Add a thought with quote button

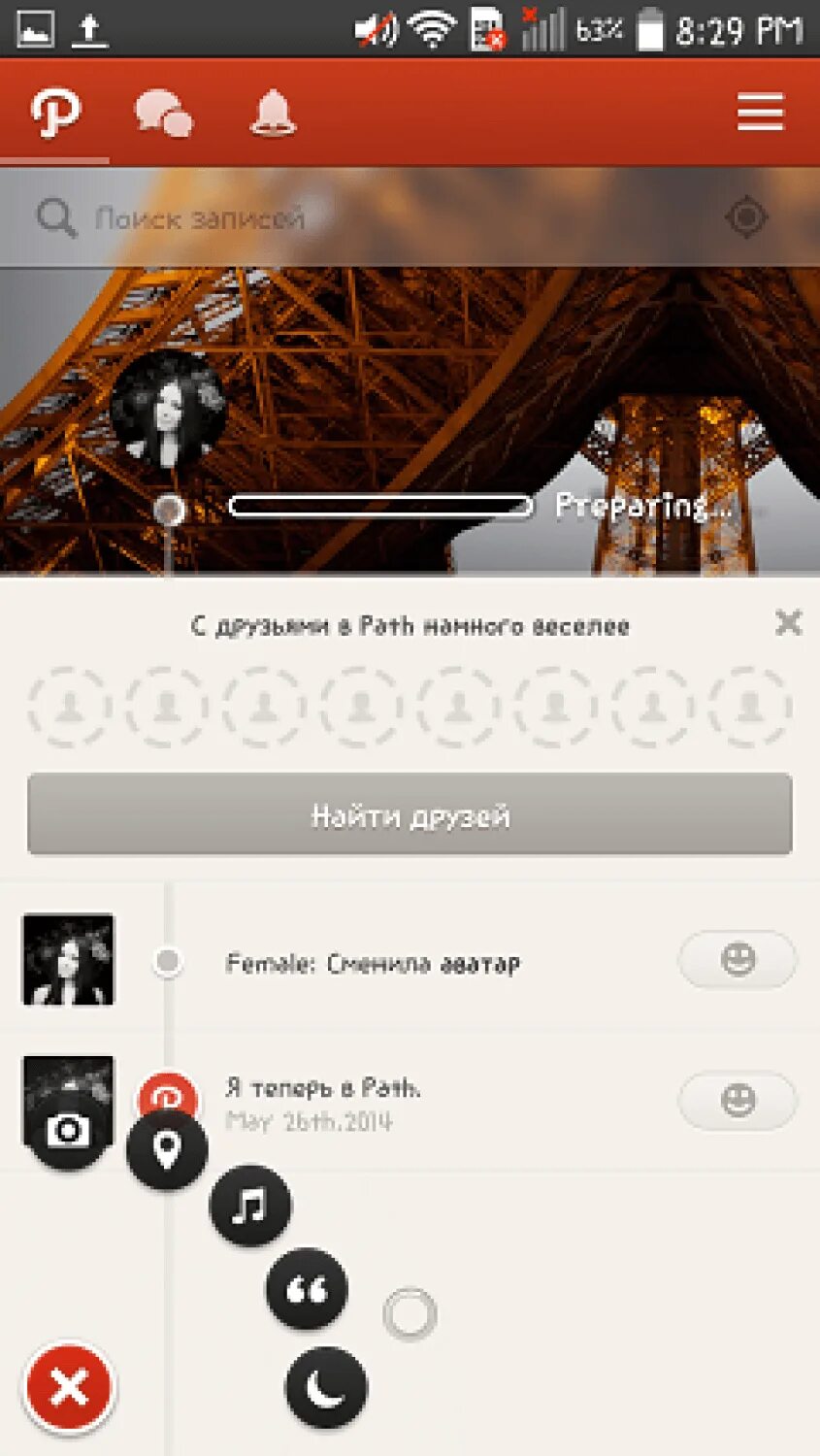307,1289
